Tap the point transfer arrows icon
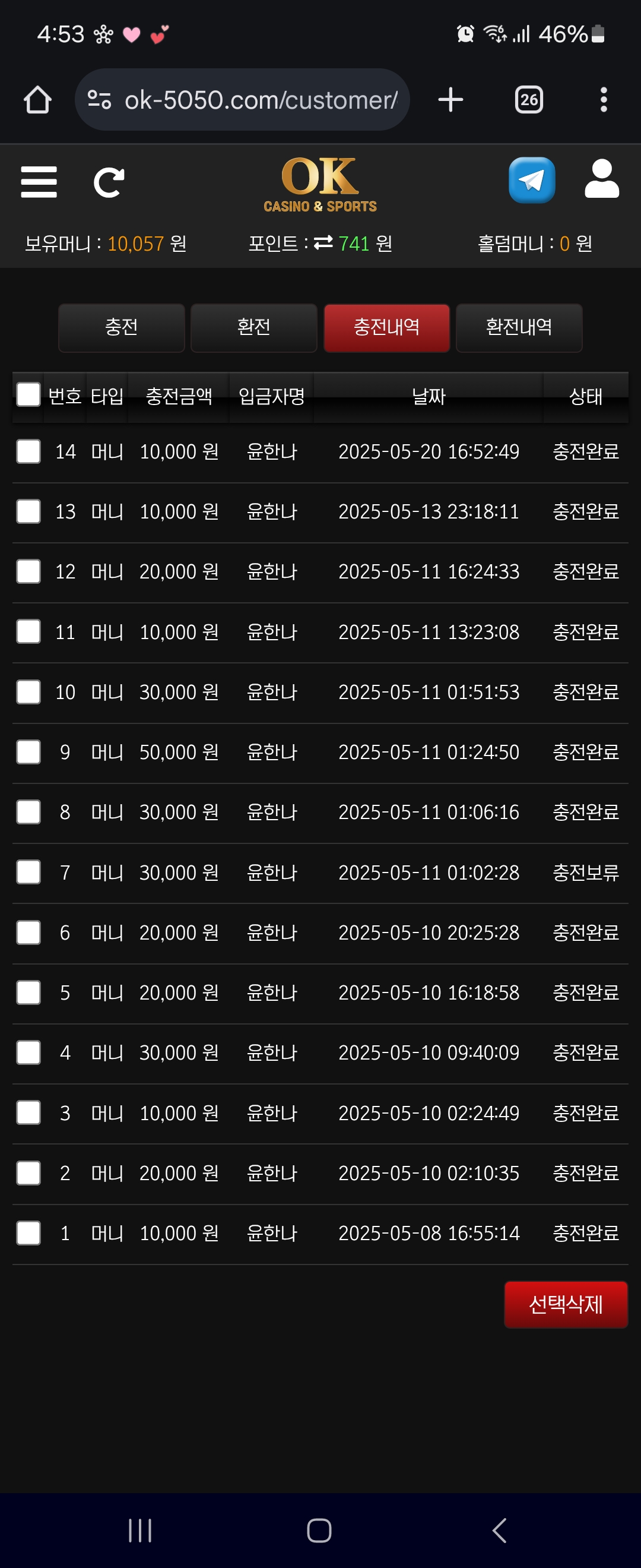Image resolution: width=641 pixels, height=1568 pixels. (323, 243)
